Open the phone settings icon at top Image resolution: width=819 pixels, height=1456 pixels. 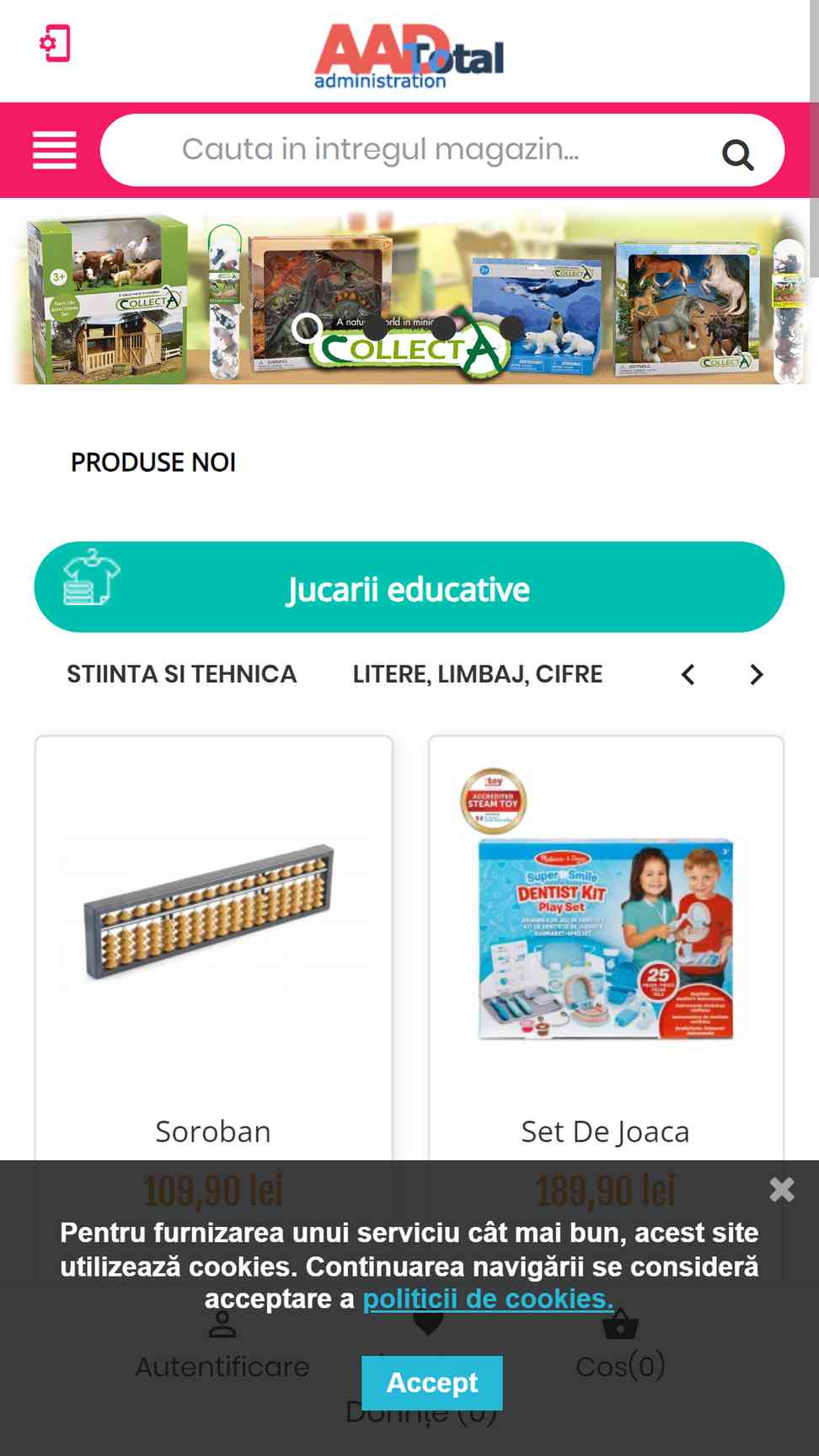click(x=55, y=44)
